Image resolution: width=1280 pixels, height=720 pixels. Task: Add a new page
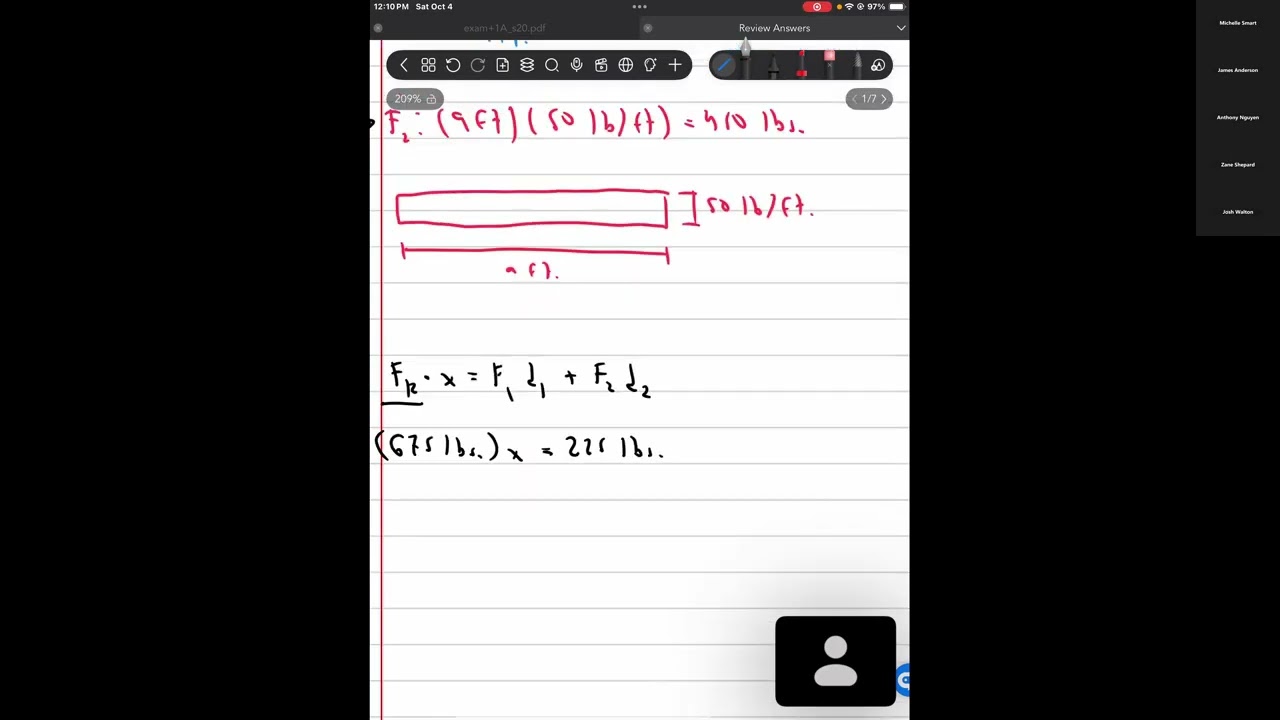click(502, 66)
